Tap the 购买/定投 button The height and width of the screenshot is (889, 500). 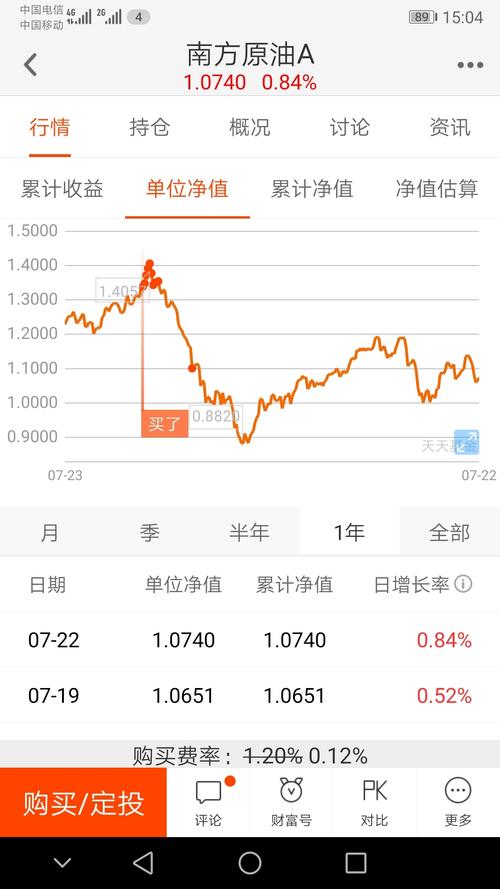pyautogui.click(x=83, y=802)
